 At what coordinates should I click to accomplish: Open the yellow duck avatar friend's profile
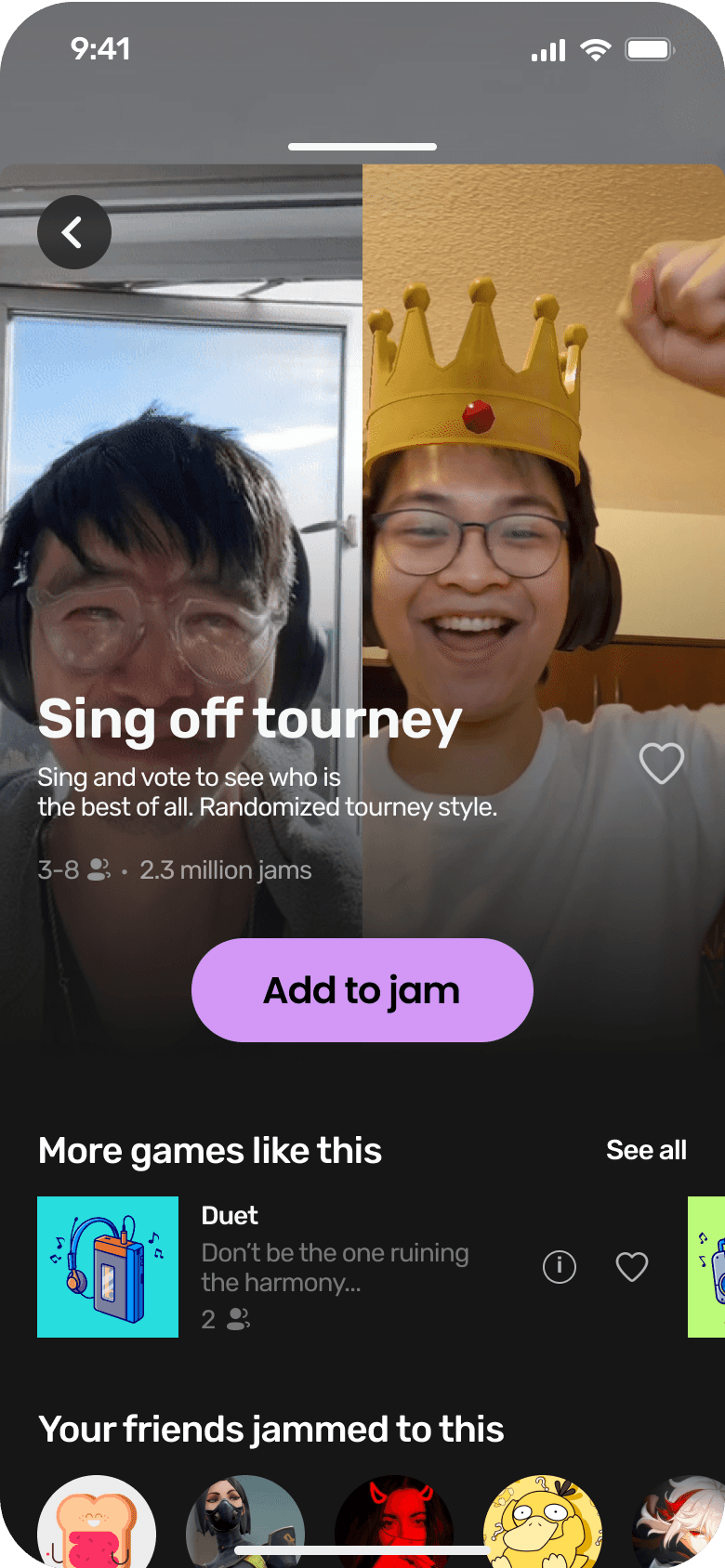543,1525
